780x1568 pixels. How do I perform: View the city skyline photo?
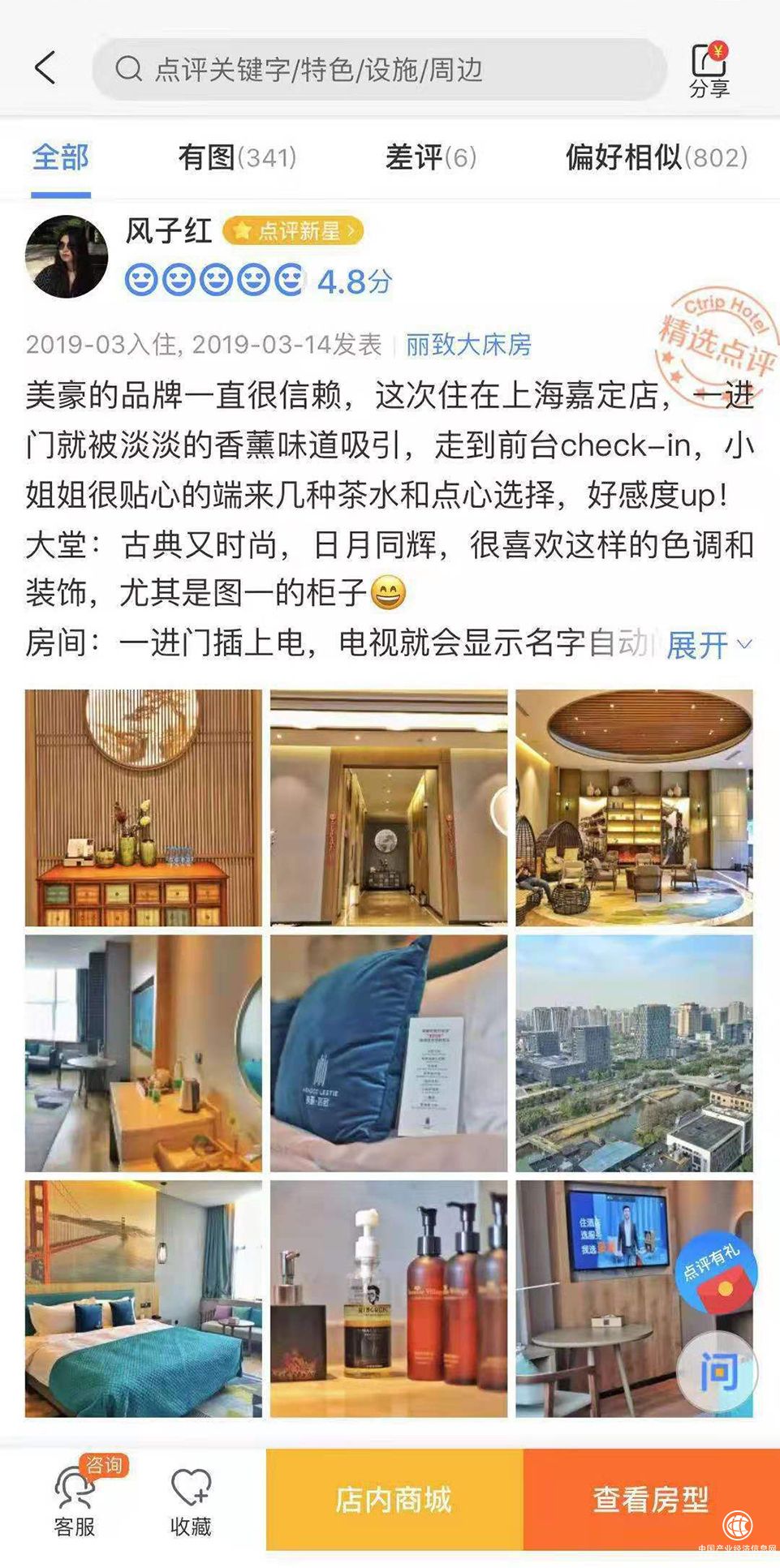(634, 1053)
